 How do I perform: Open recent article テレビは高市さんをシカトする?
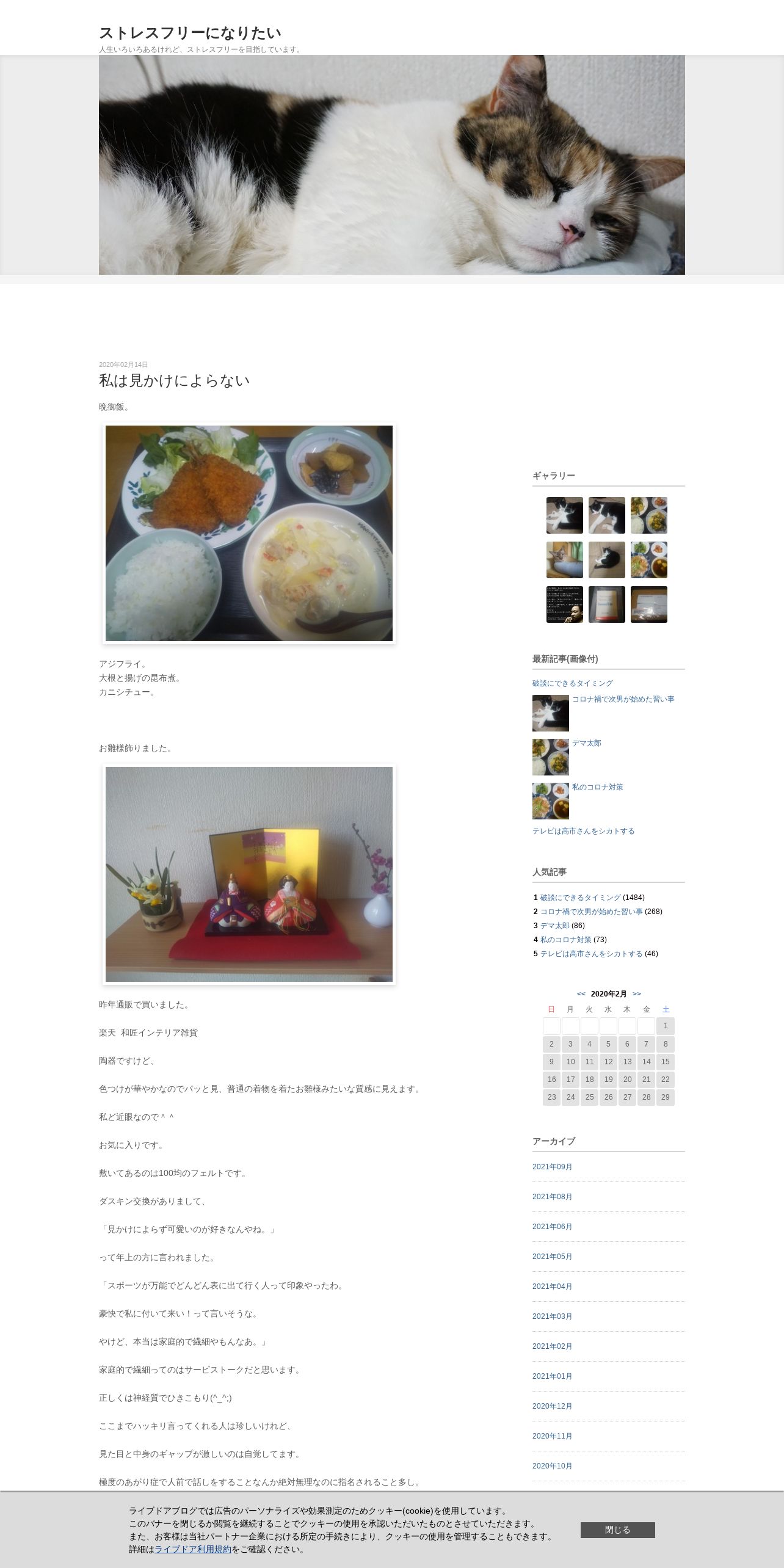[583, 831]
